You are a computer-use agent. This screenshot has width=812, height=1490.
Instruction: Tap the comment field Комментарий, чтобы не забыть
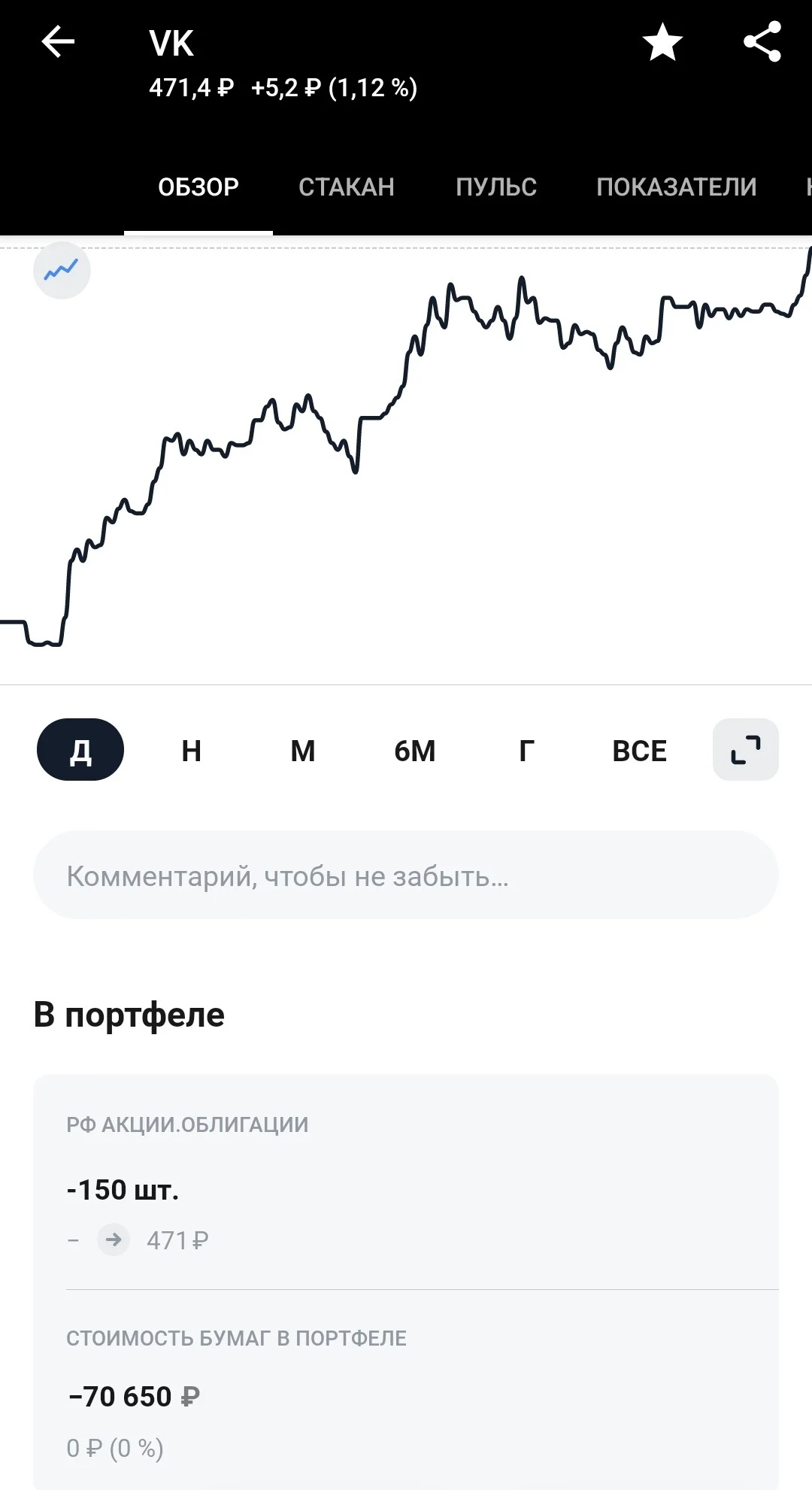[406, 875]
